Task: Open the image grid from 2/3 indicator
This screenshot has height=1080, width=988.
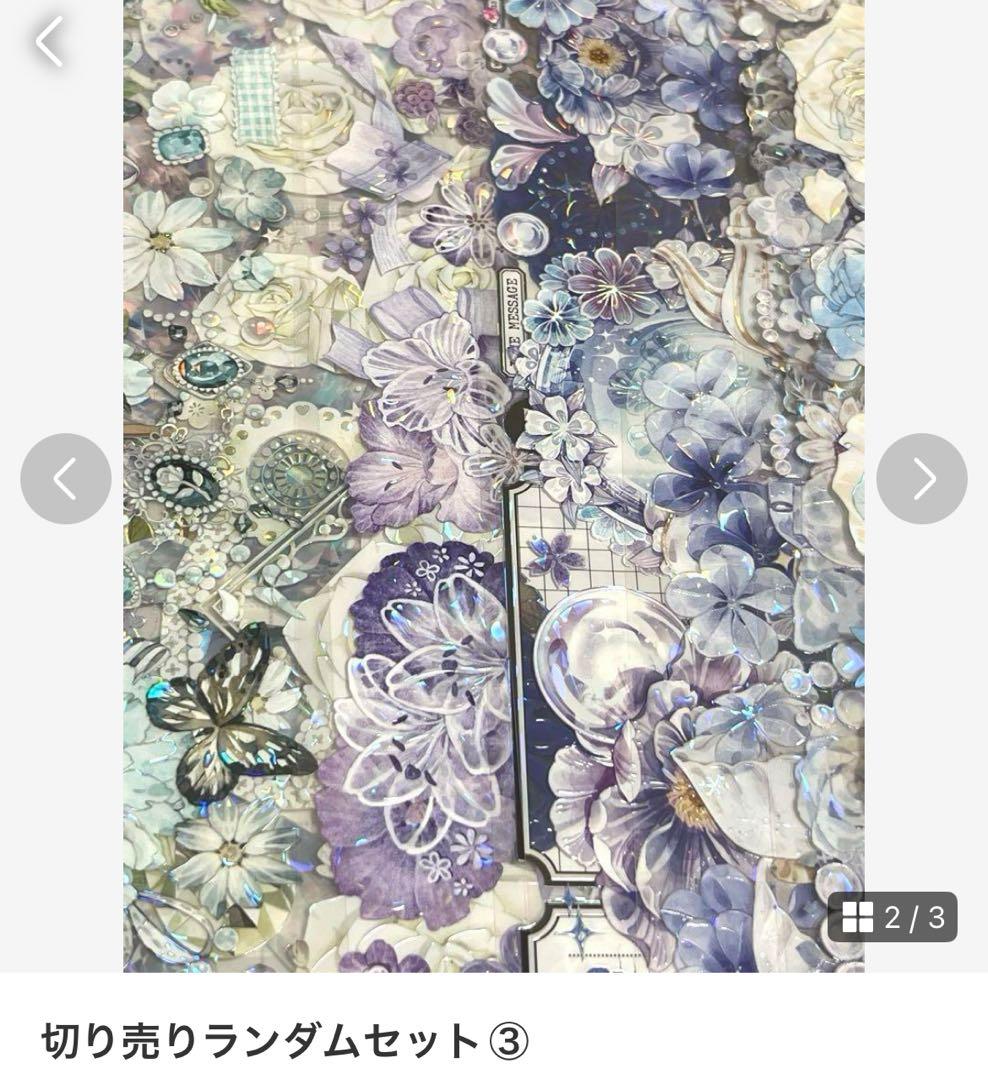Action: (892, 917)
